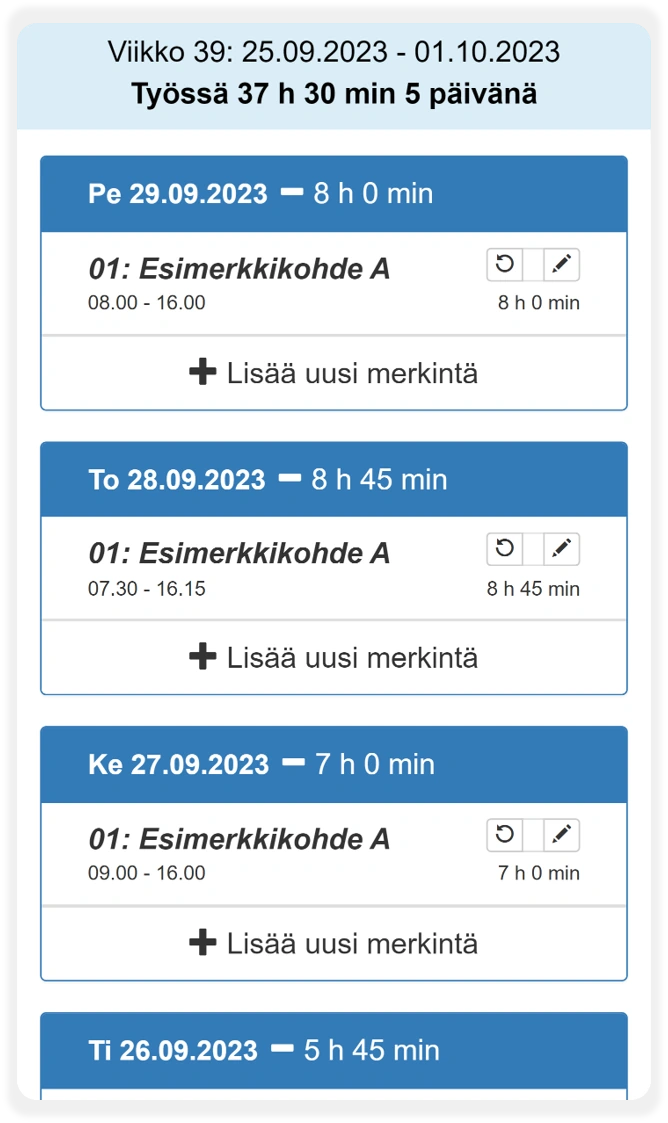This screenshot has height=1123, width=668.
Task: Add a new entry under Ke 27.09.2023
Action: click(333, 943)
